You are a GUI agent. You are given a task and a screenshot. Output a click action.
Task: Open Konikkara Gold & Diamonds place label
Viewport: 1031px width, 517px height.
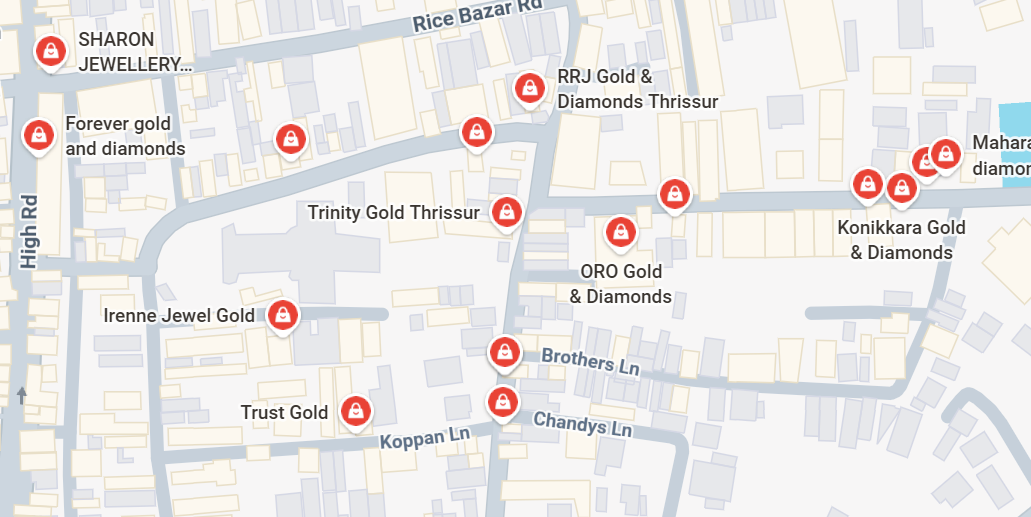[x=901, y=240]
